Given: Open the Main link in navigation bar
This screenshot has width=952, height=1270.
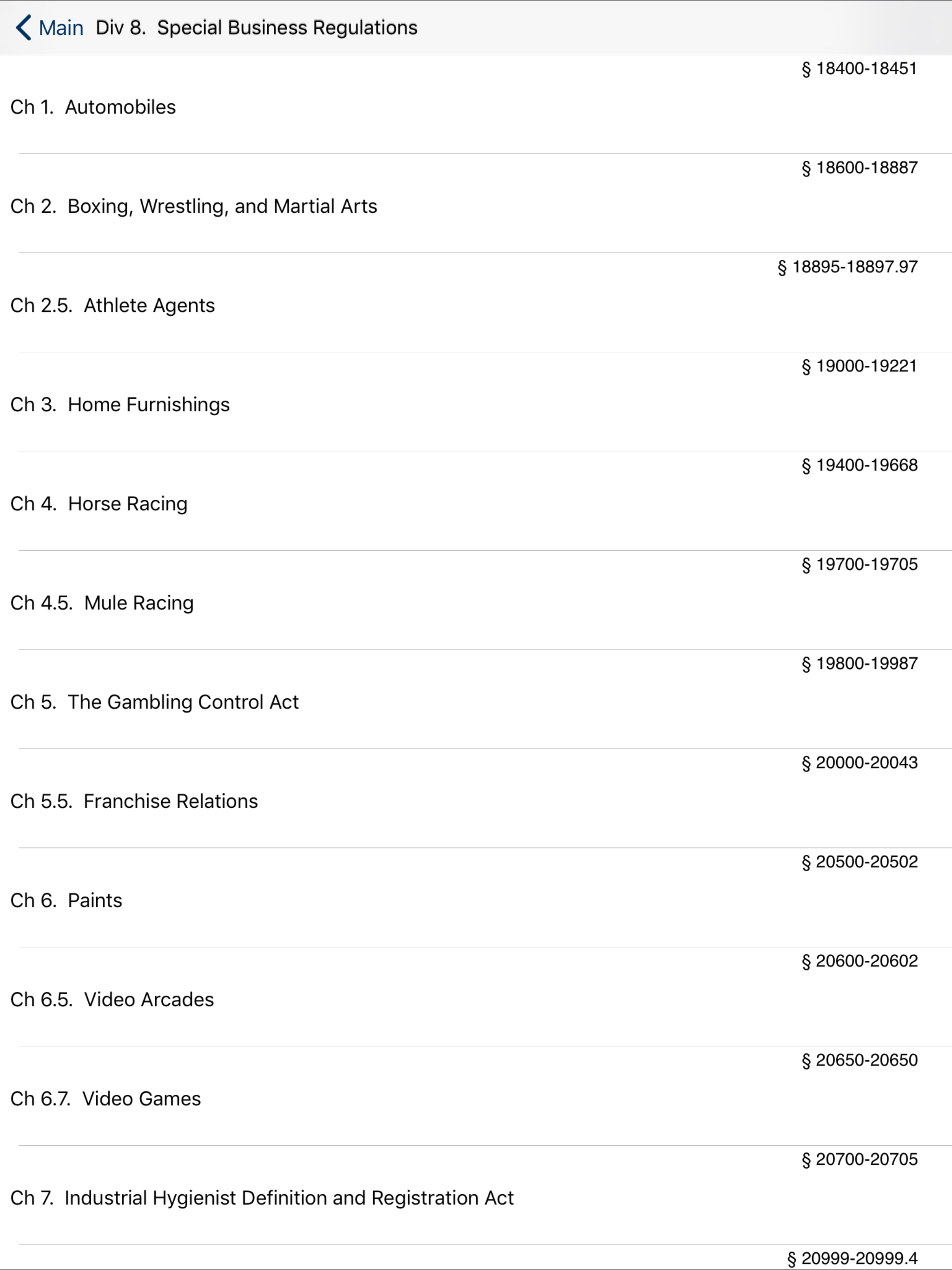Looking at the screenshot, I should tap(60, 27).
